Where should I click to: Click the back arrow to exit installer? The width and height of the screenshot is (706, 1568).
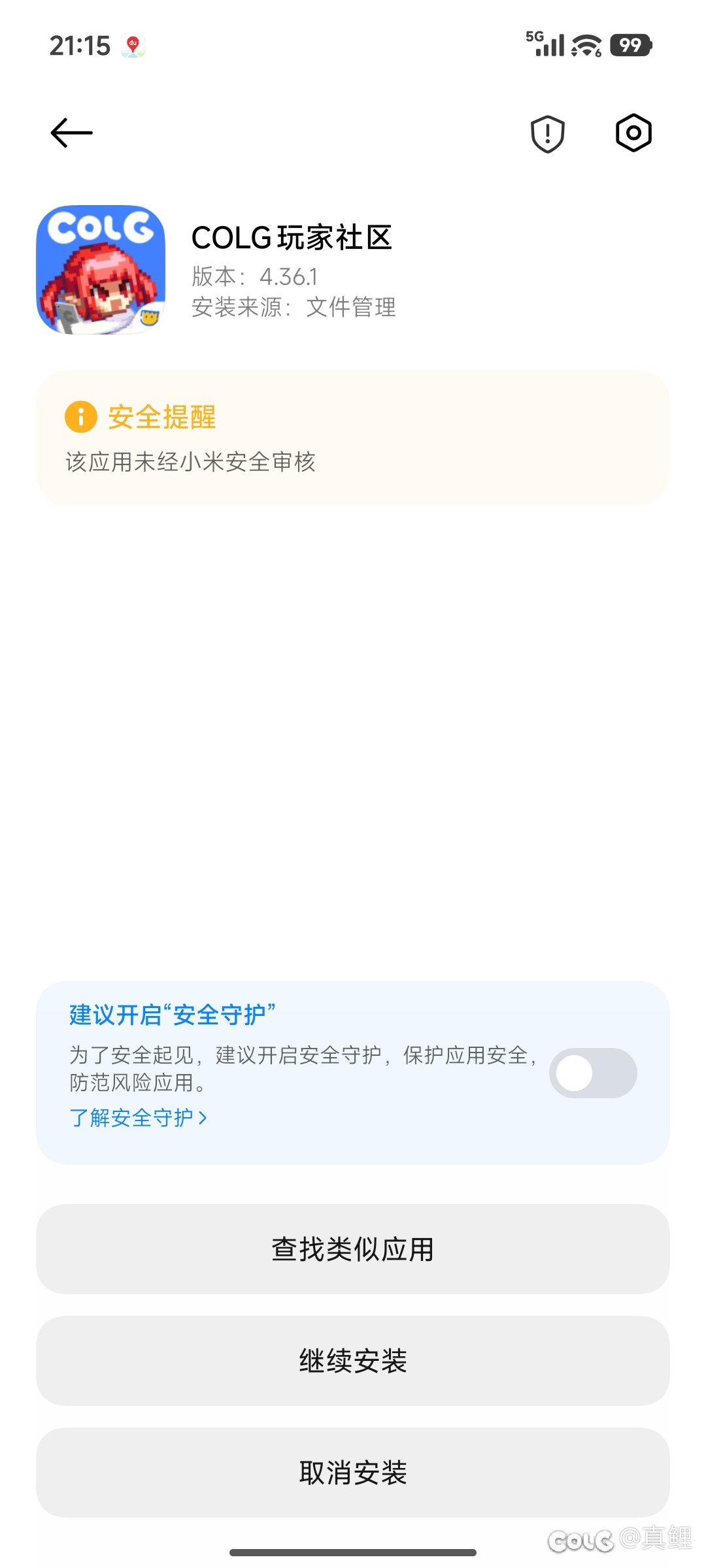(70, 132)
